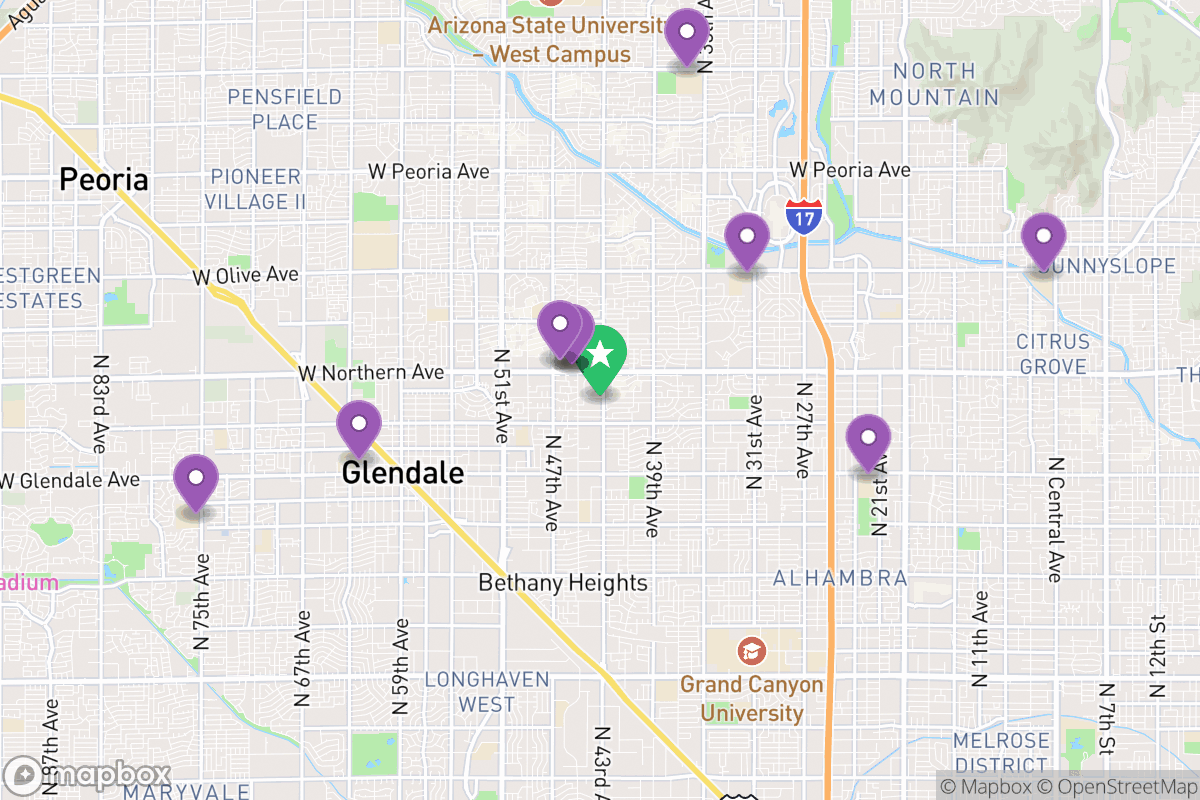Tap the purple pin at Sunnyslope
Viewport: 1200px width, 800px height.
click(1043, 239)
